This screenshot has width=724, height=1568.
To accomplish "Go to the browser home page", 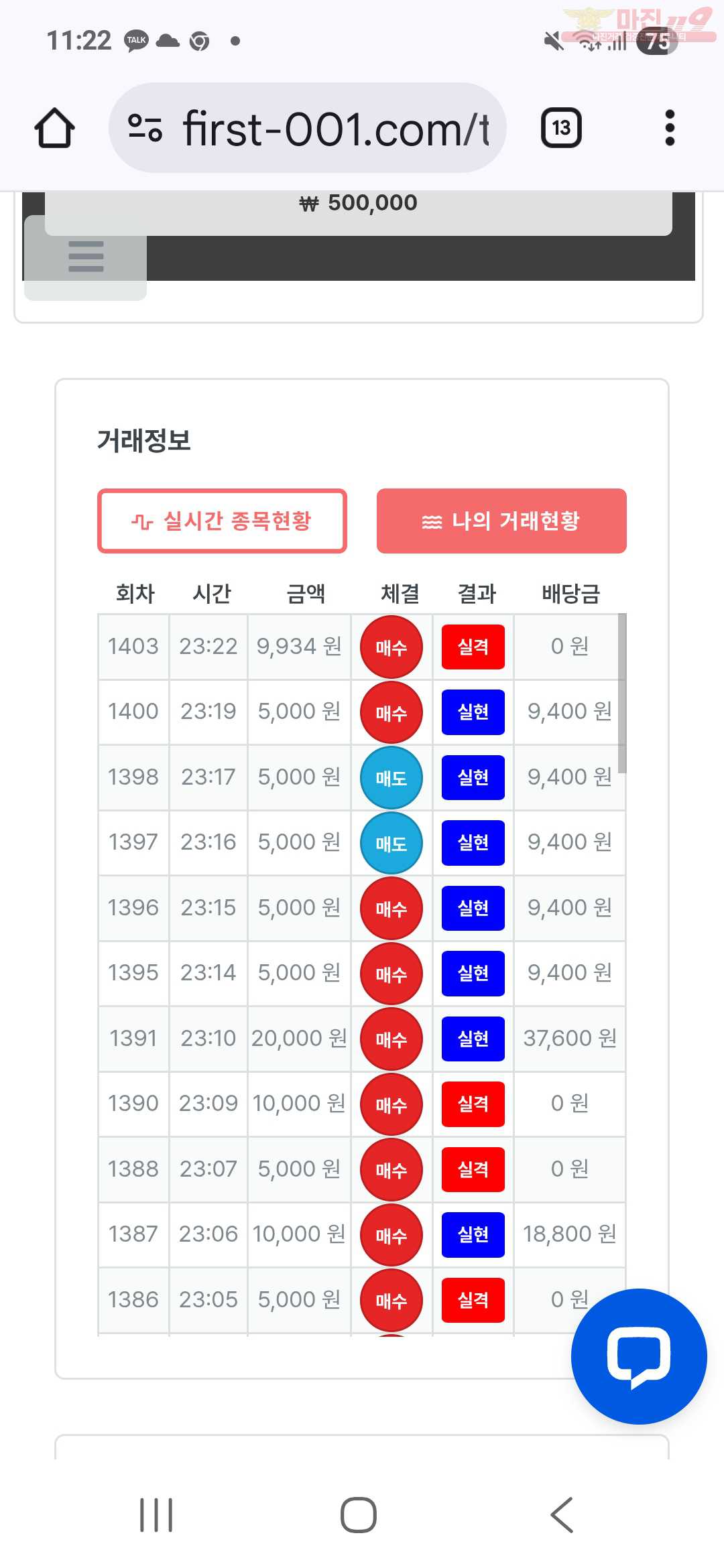I will 54,128.
